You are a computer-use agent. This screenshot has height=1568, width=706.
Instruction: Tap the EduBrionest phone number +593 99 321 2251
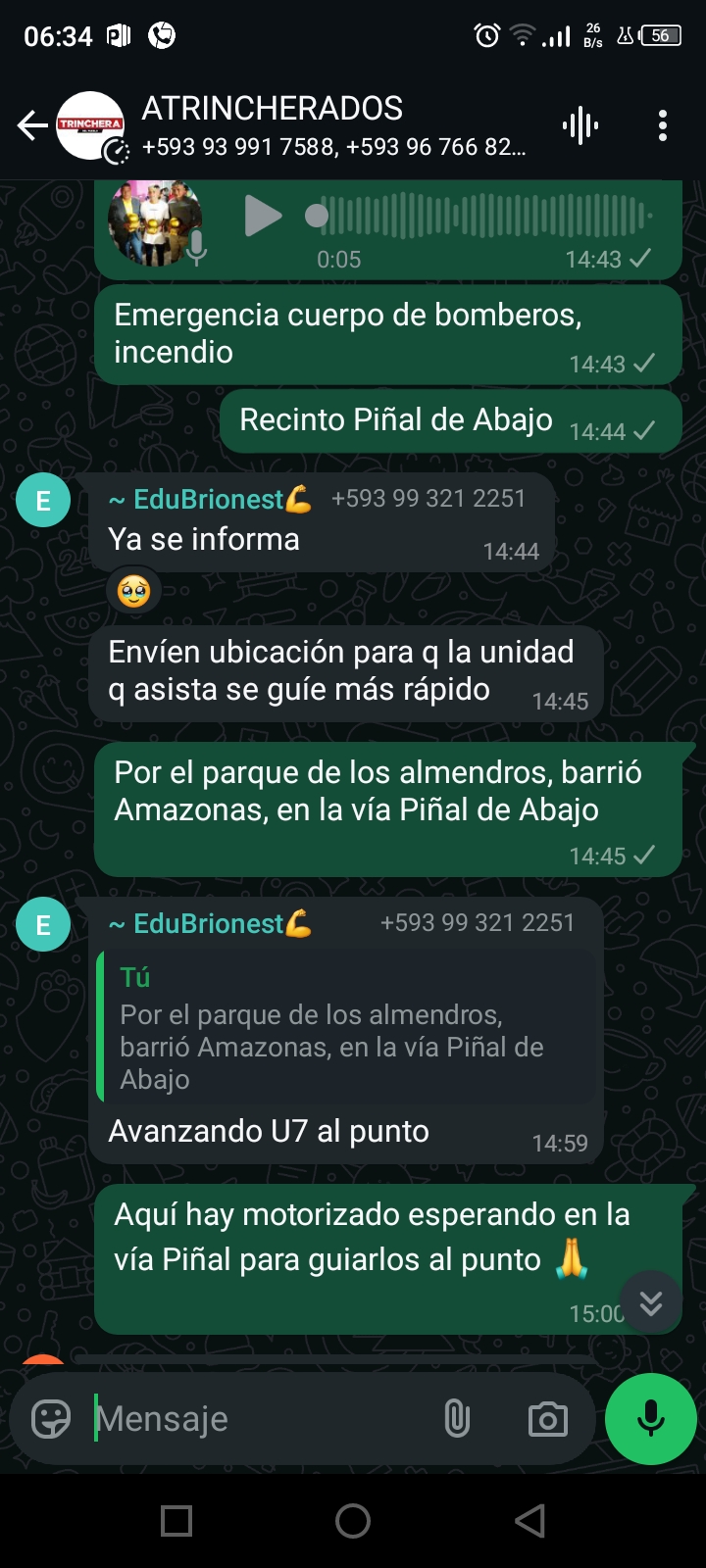click(x=429, y=499)
